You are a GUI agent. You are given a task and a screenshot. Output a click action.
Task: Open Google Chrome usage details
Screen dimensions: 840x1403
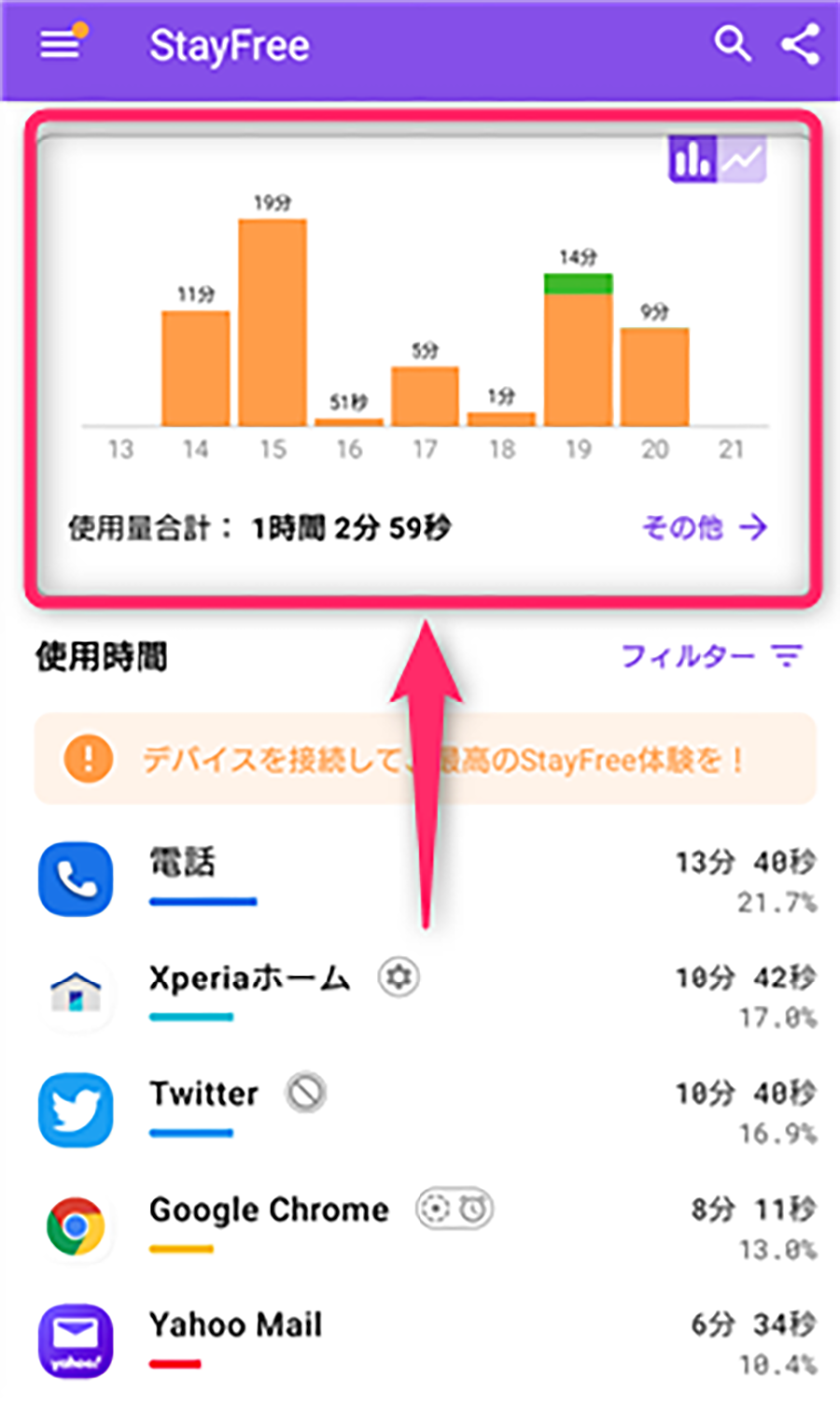(x=425, y=1226)
